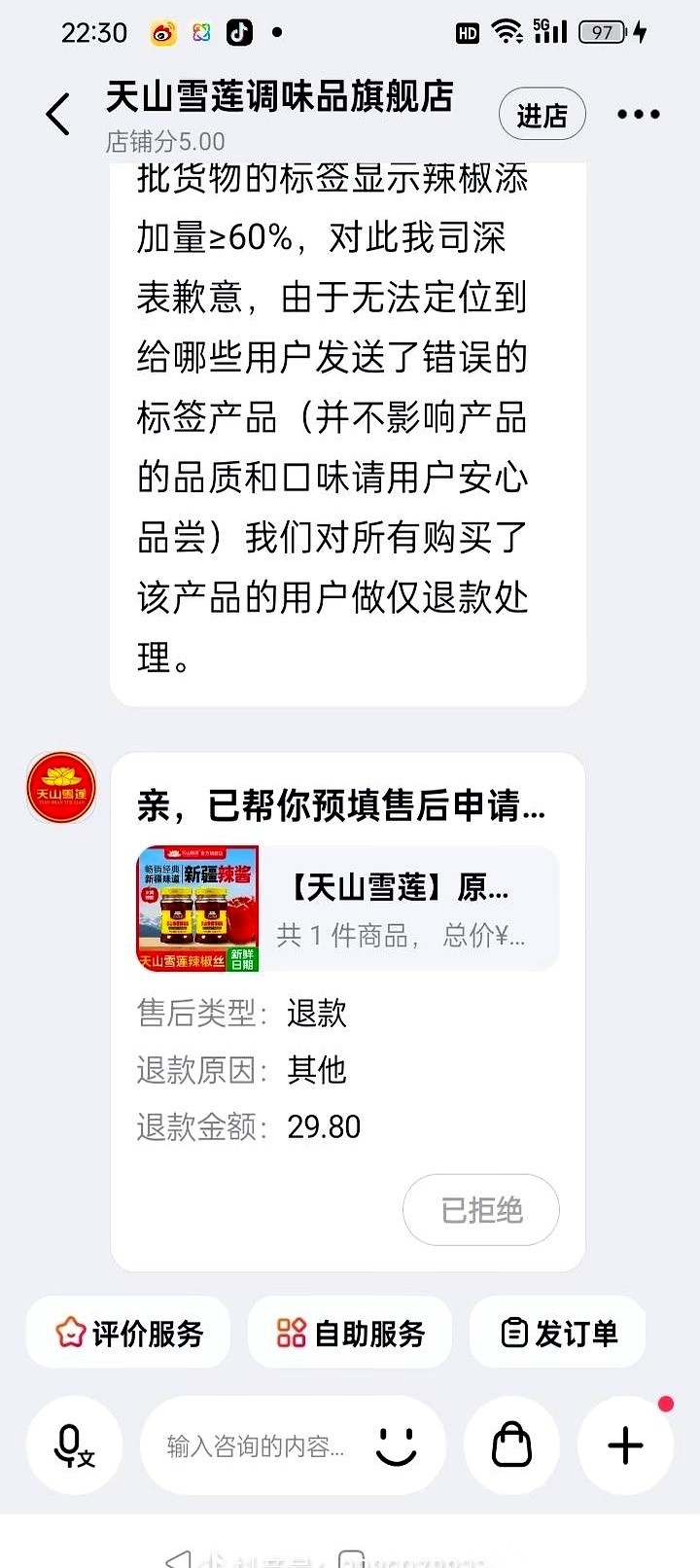Tap the 天山雪莲 shop avatar logo
This screenshot has height=1568, width=700.
tap(61, 788)
